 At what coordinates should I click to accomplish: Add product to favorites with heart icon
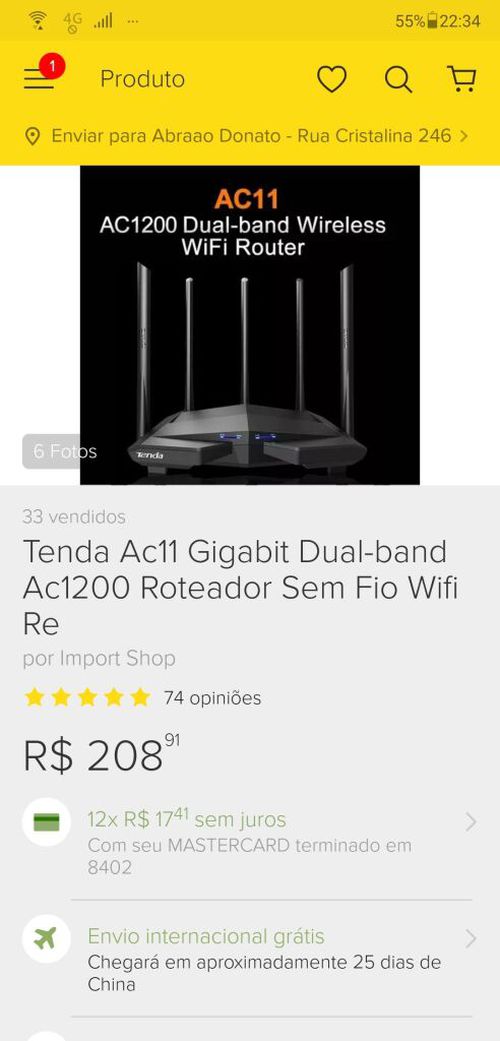331,80
